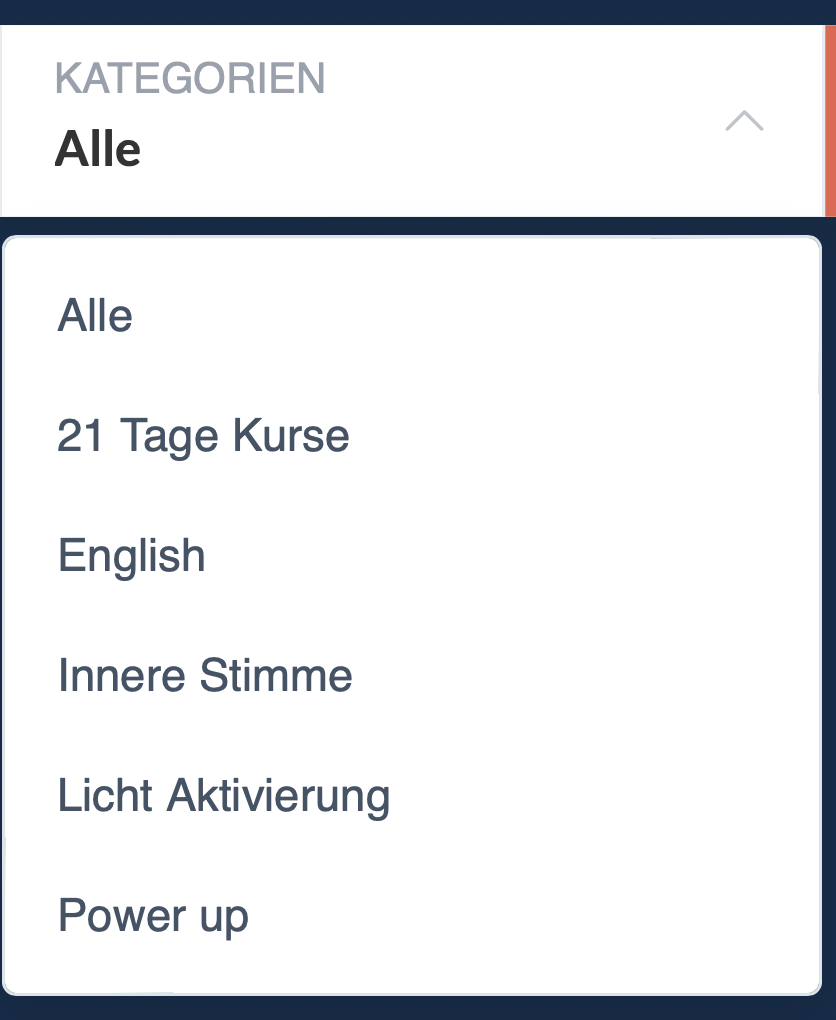
Task: Filter by English category
Action: [x=132, y=556]
